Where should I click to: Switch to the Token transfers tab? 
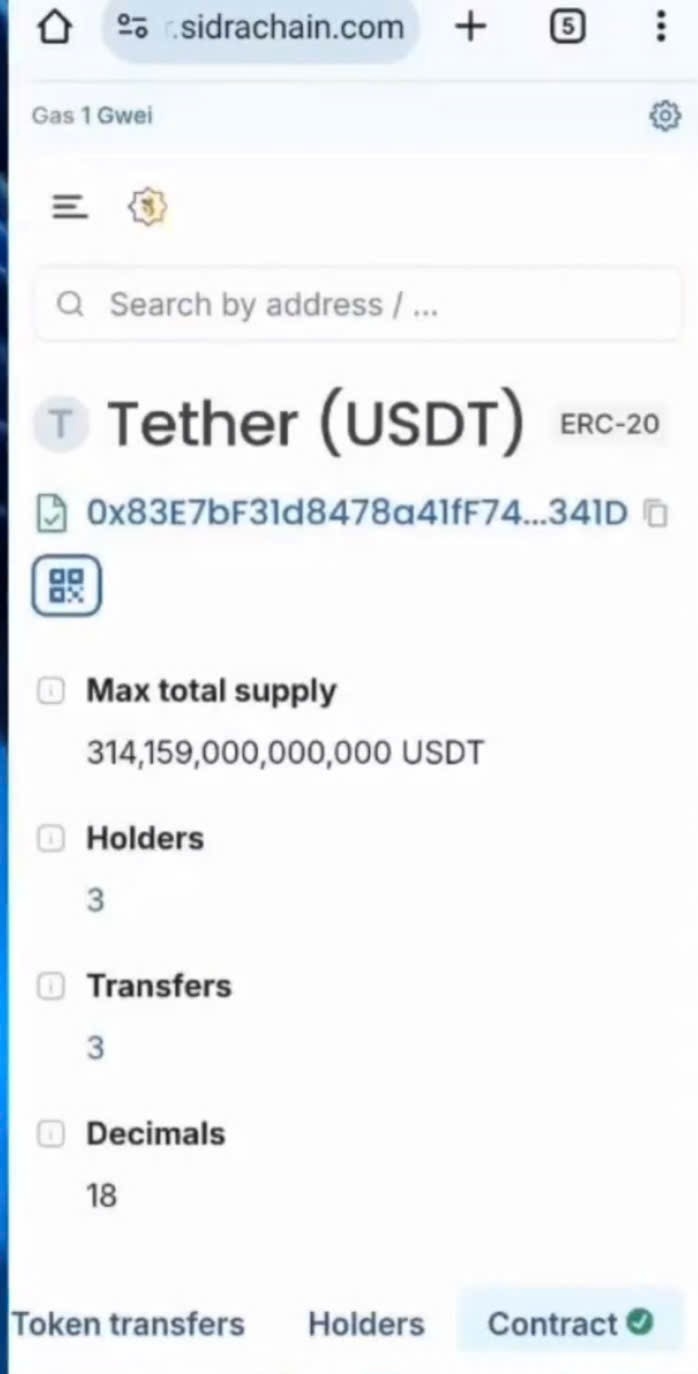coord(128,1324)
